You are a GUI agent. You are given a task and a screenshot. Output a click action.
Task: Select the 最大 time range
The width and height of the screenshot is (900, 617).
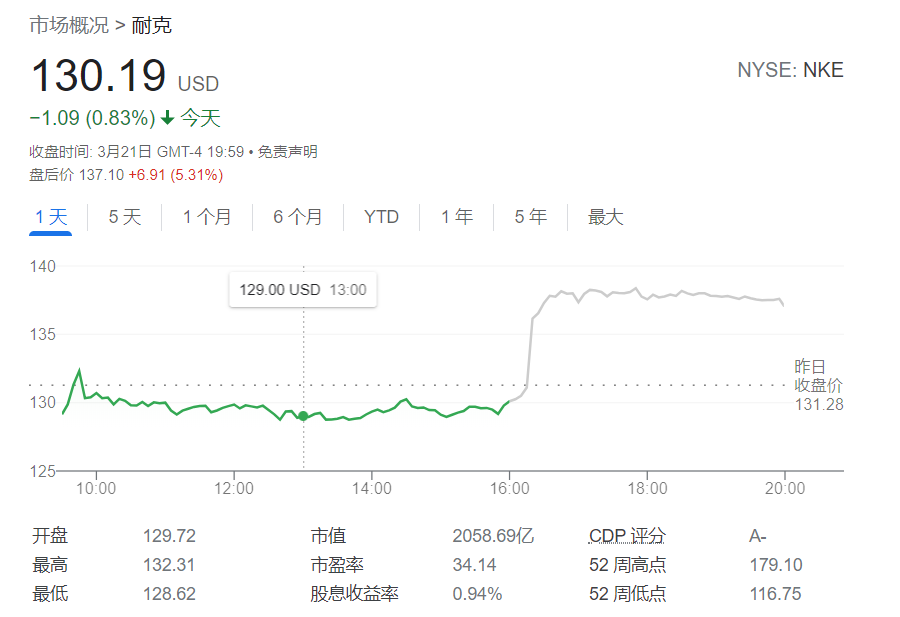click(605, 217)
